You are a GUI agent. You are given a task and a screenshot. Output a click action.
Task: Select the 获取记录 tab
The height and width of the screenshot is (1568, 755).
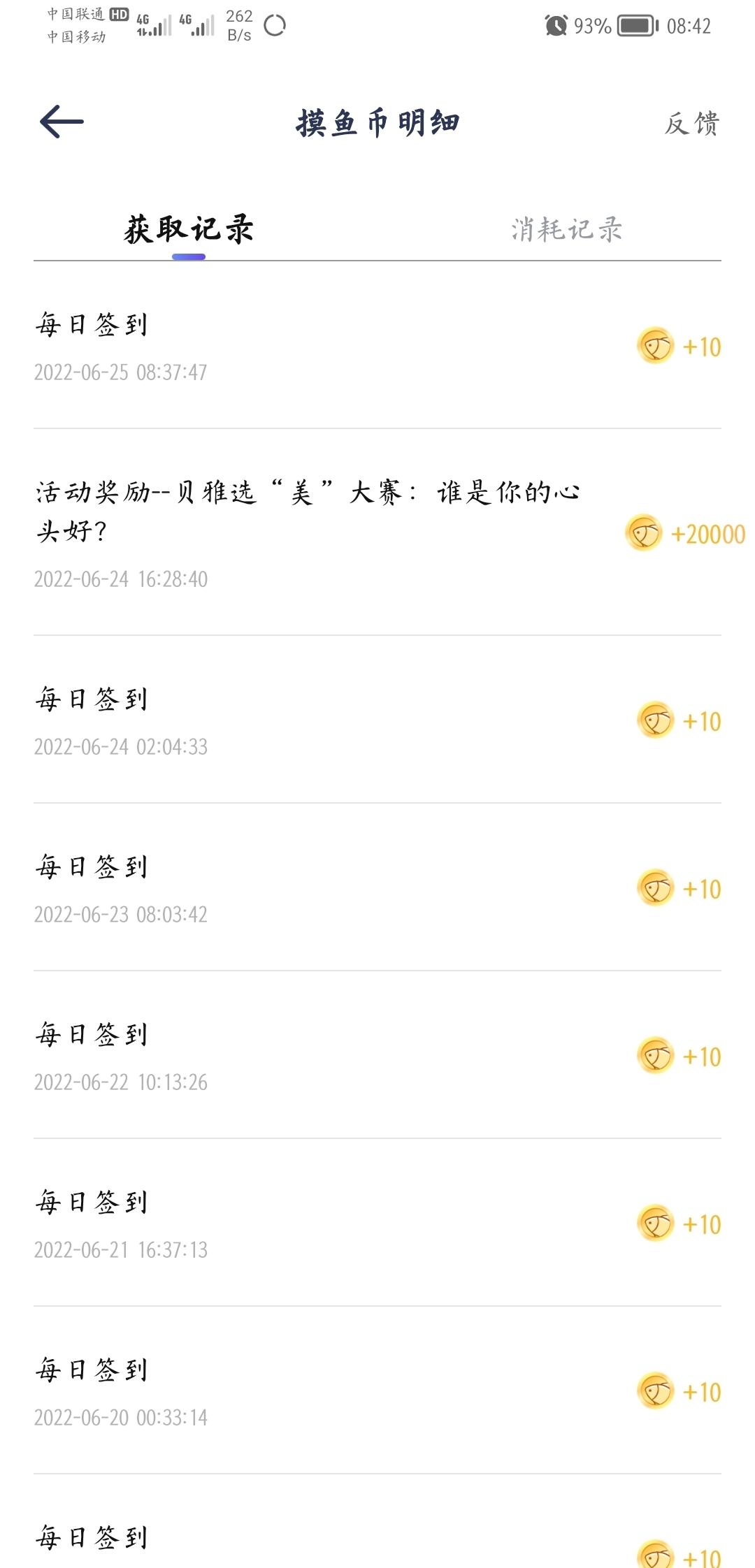[x=189, y=229]
